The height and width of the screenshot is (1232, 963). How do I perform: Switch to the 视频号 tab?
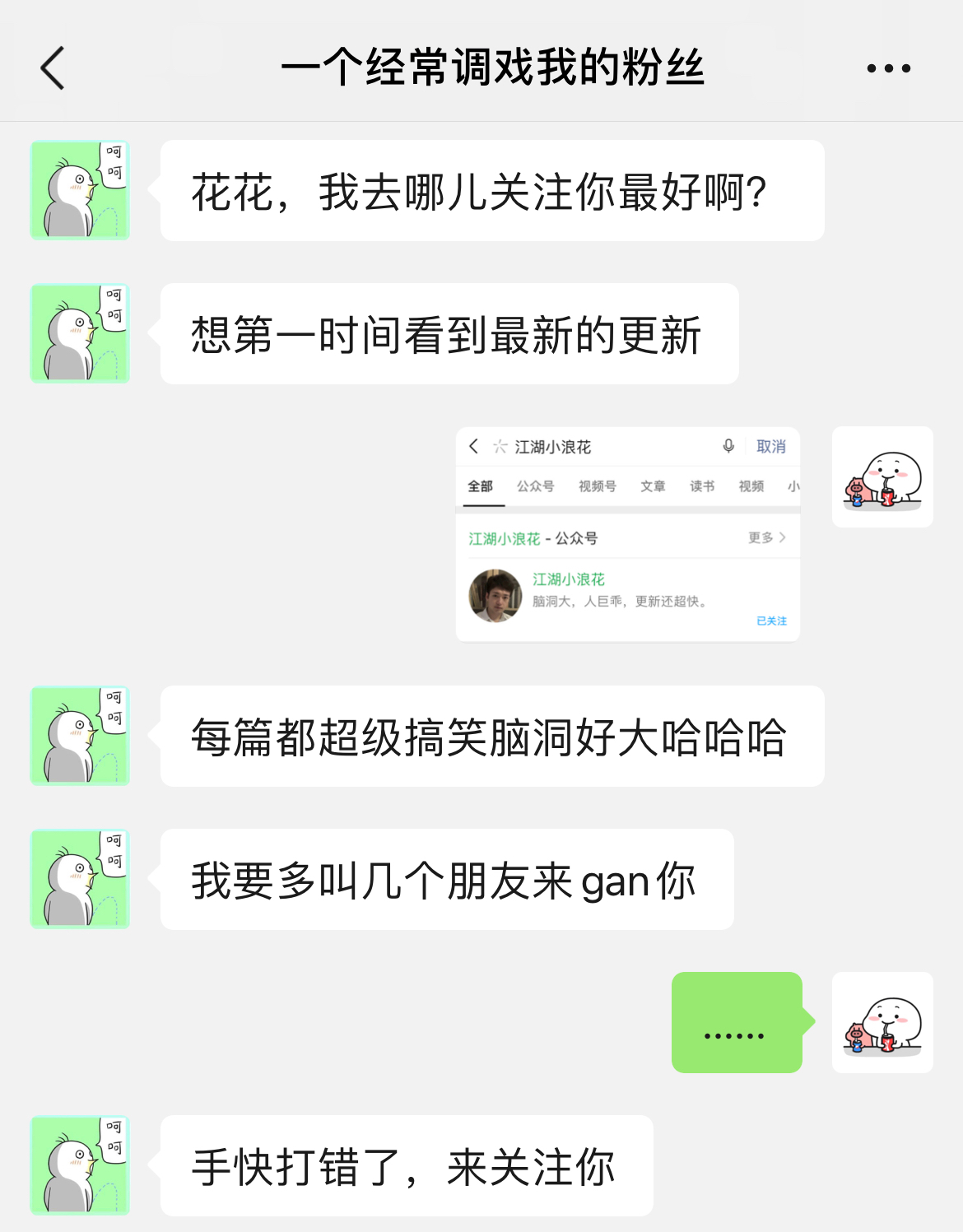pos(598,486)
